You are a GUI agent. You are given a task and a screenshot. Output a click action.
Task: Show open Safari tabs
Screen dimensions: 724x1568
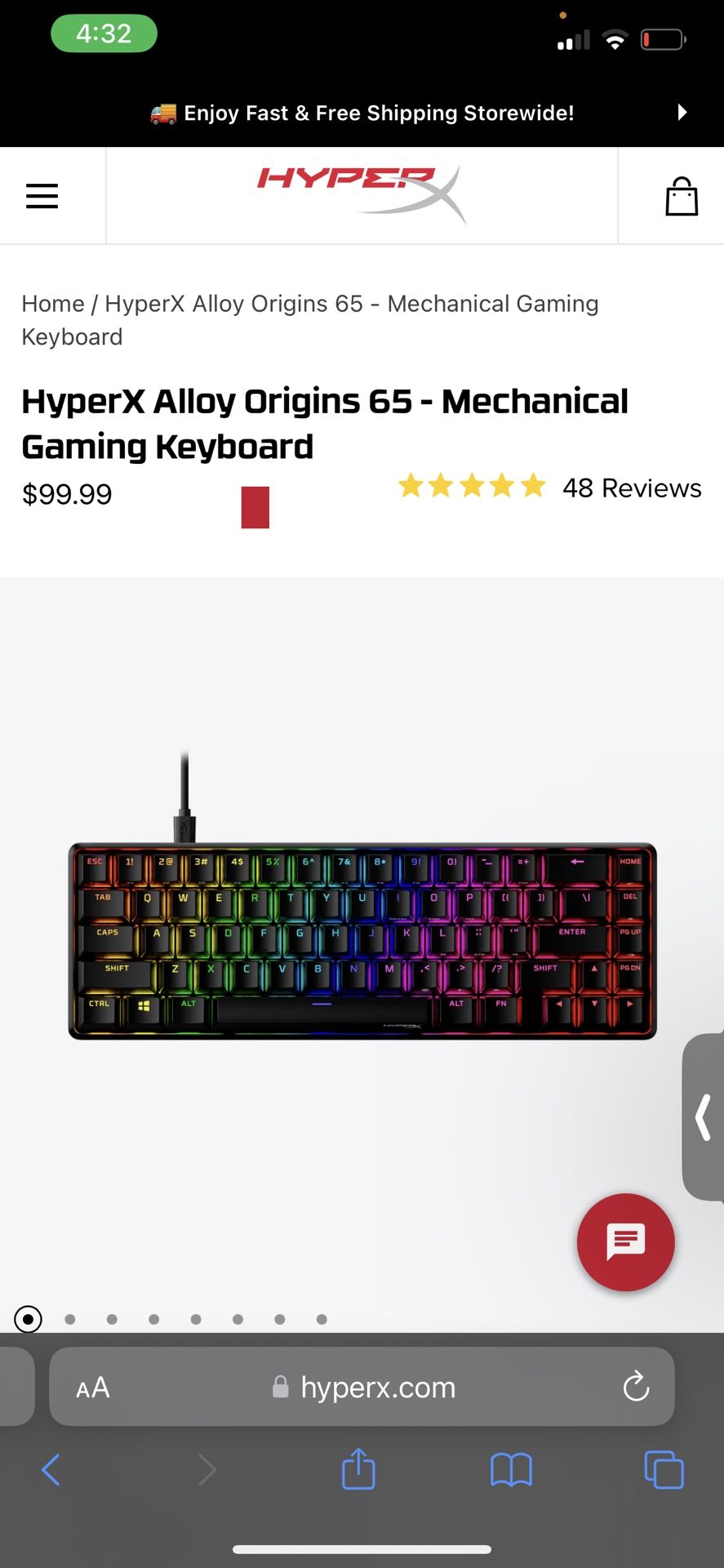664,1469
